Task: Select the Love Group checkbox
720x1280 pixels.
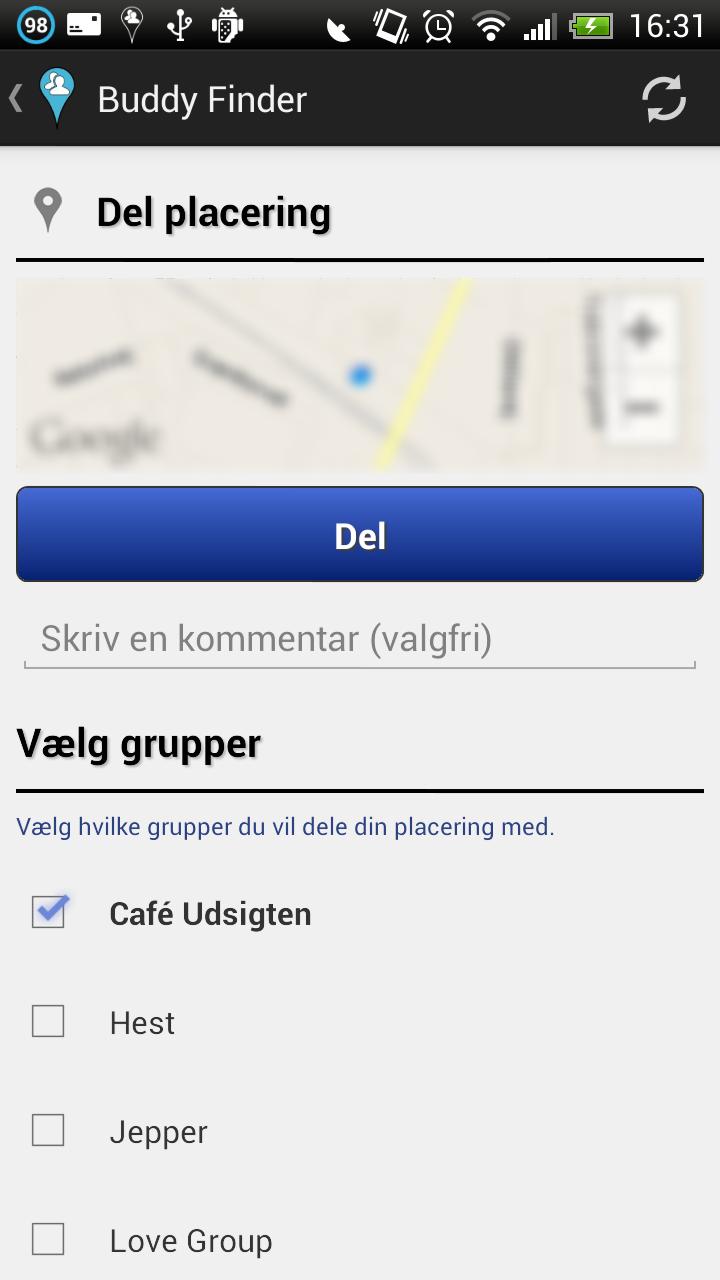Action: 48,1239
